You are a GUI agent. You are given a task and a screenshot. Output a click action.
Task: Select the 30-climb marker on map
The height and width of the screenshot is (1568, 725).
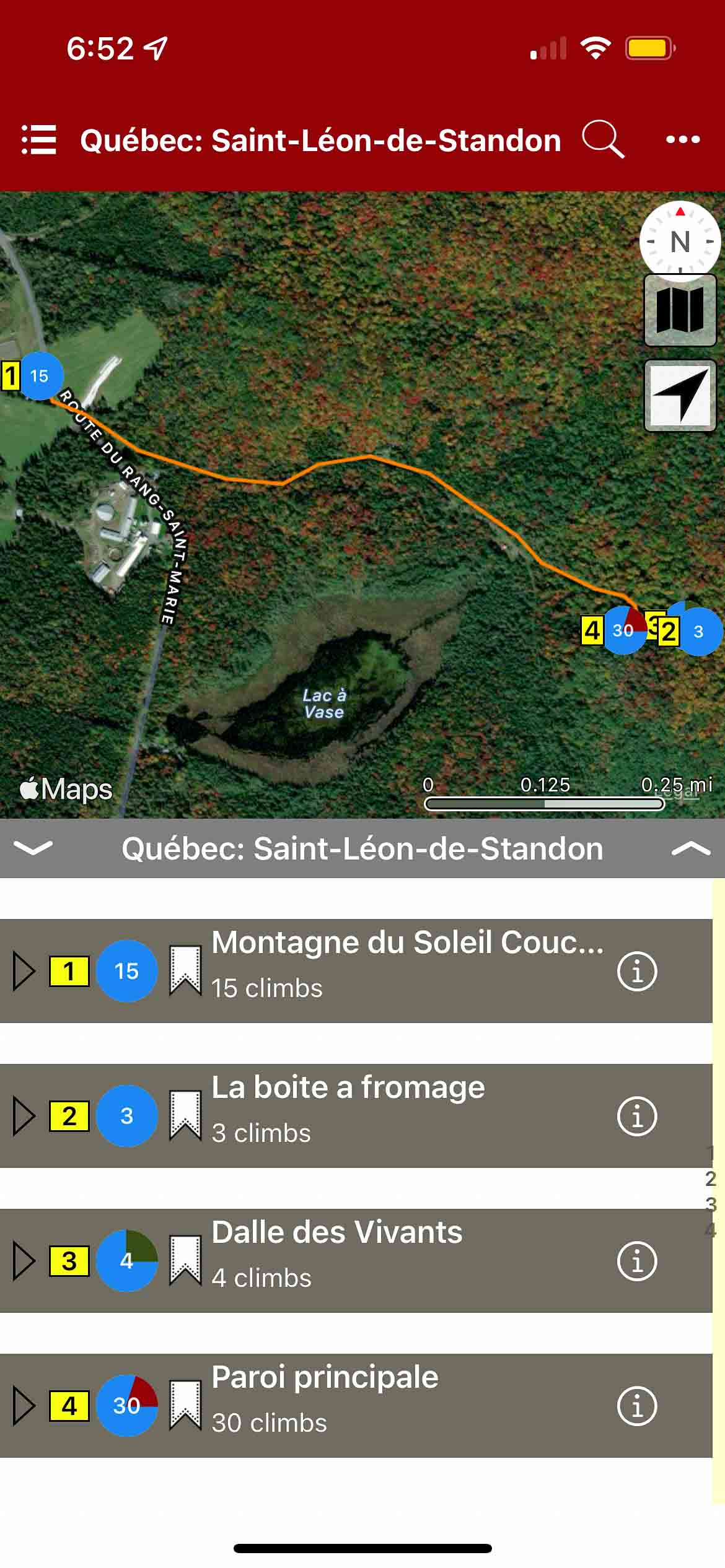(x=623, y=630)
